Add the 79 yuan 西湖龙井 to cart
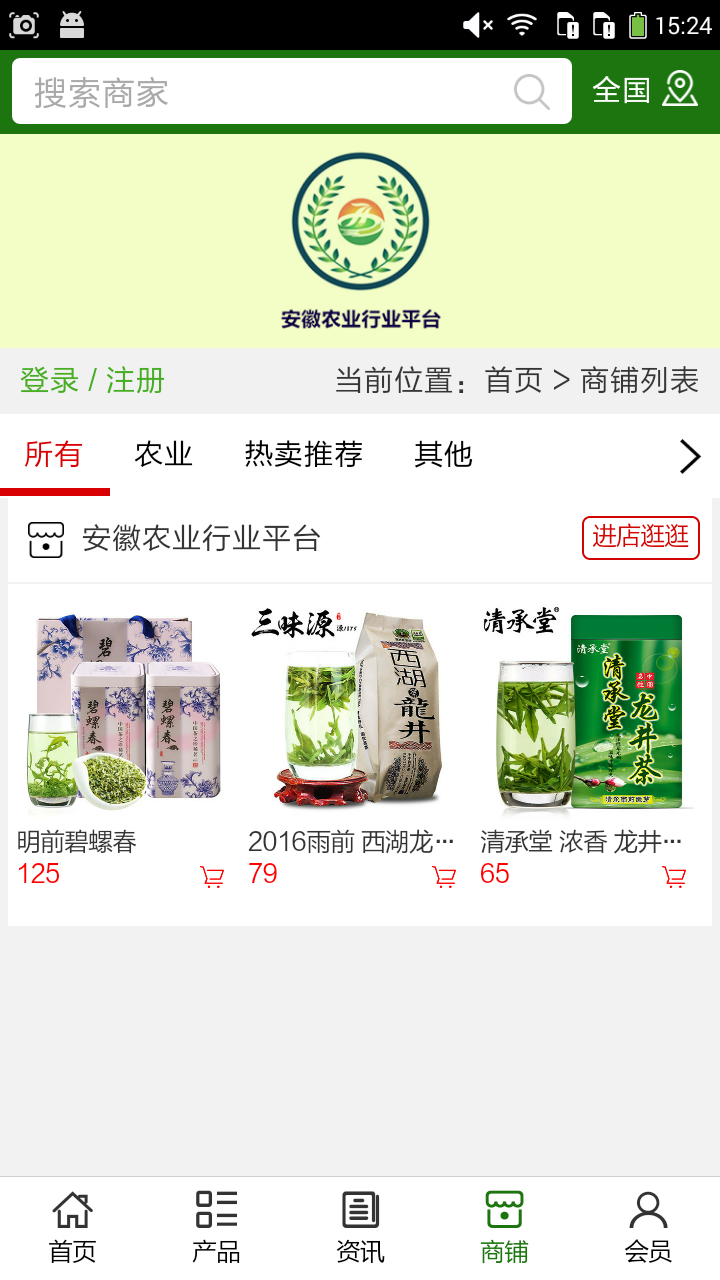720x1280 pixels. (x=444, y=877)
